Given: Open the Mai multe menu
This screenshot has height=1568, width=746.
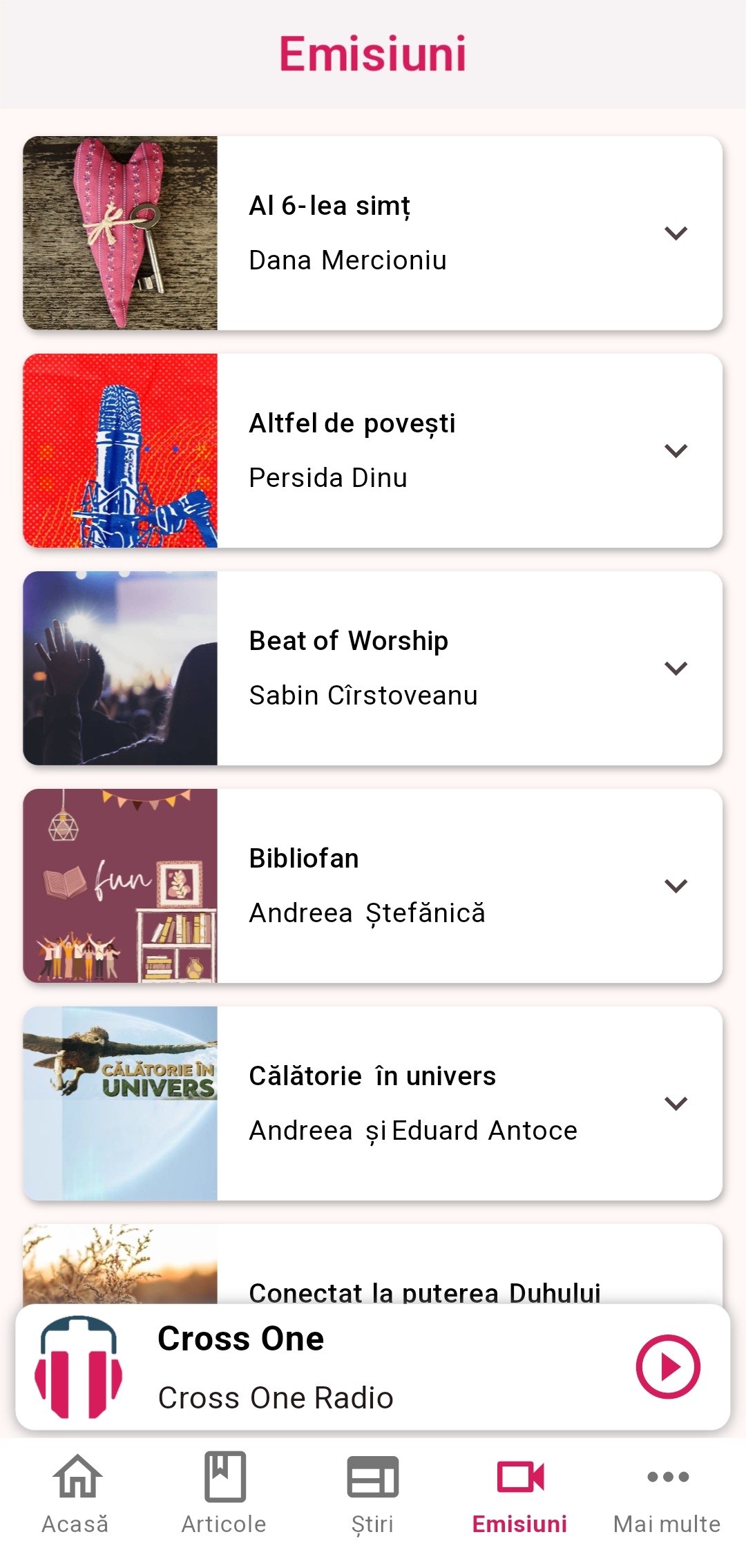Looking at the screenshot, I should click(667, 1492).
